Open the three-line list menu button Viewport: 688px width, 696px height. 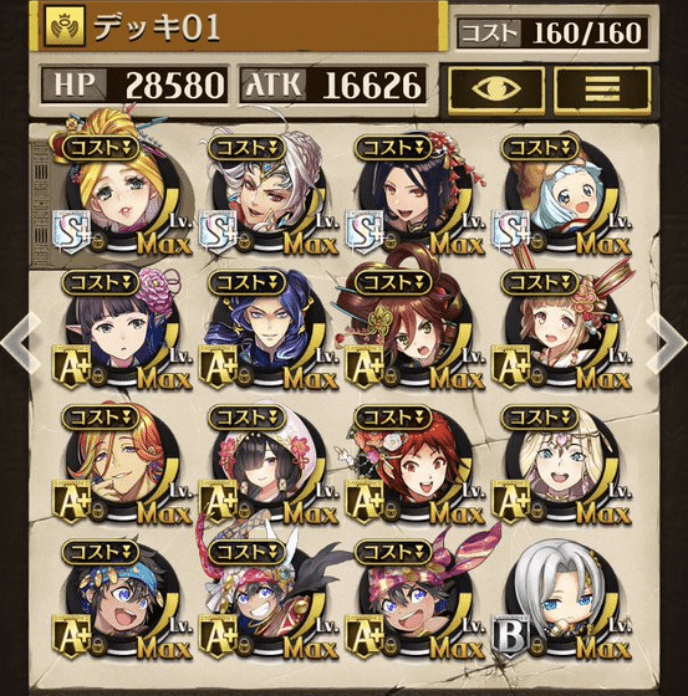click(x=602, y=88)
